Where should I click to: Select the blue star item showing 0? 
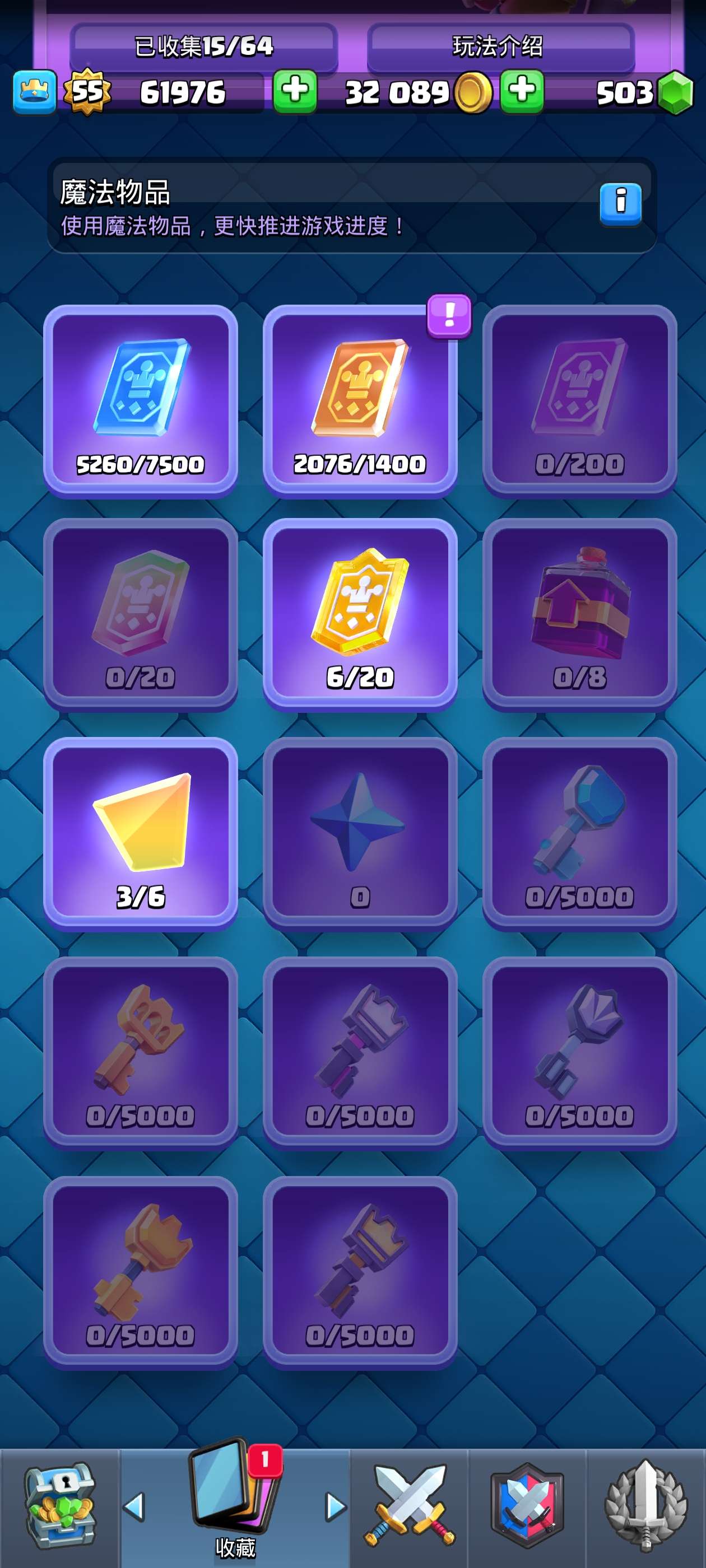360,833
